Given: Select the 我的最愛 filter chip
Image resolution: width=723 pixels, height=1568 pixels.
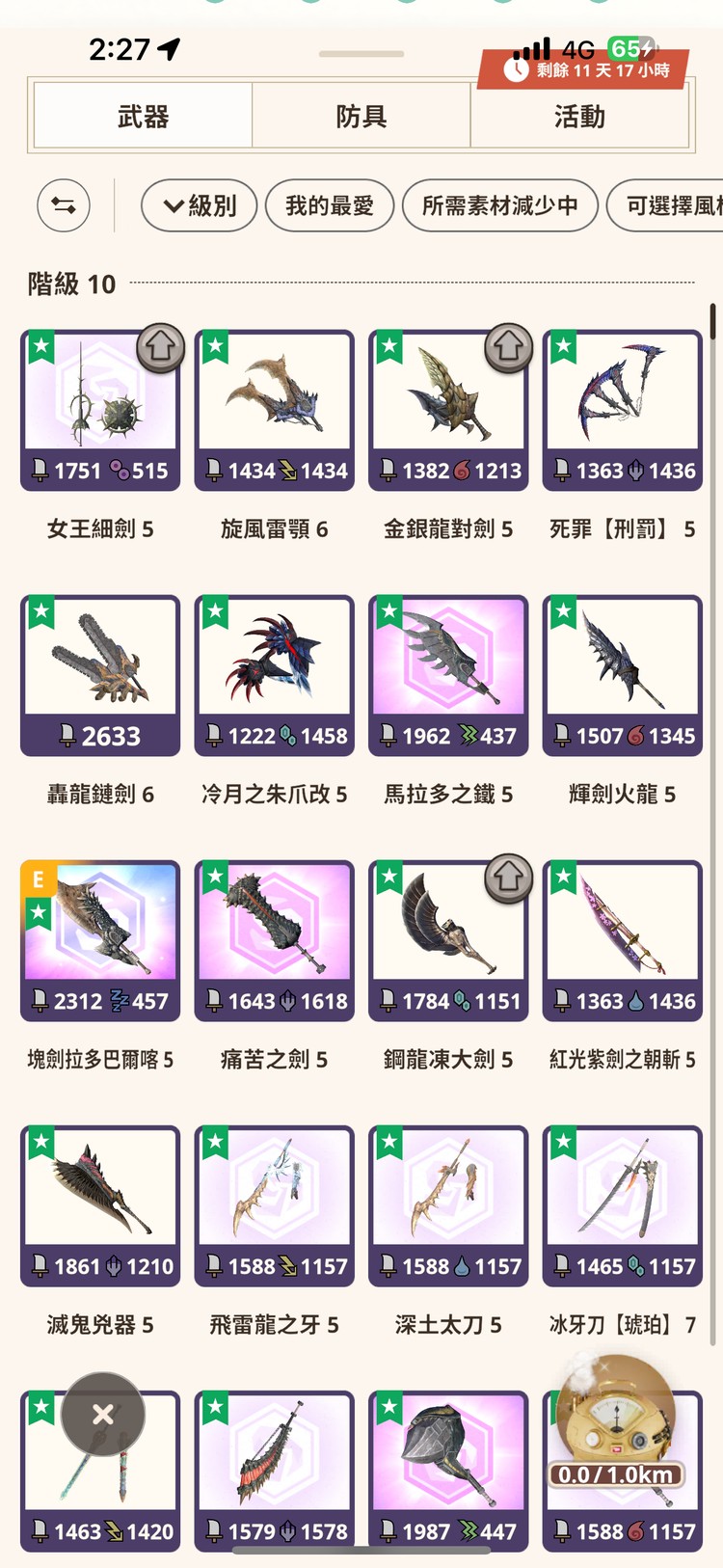Looking at the screenshot, I should pyautogui.click(x=329, y=205).
